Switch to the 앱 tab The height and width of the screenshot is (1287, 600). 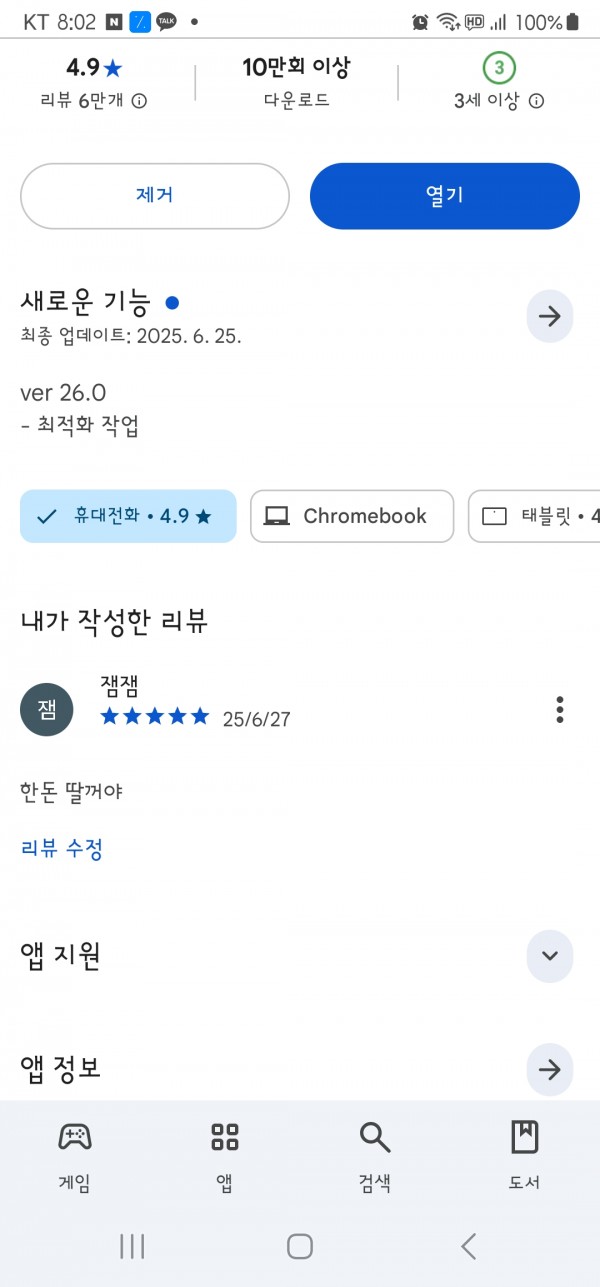point(225,1155)
